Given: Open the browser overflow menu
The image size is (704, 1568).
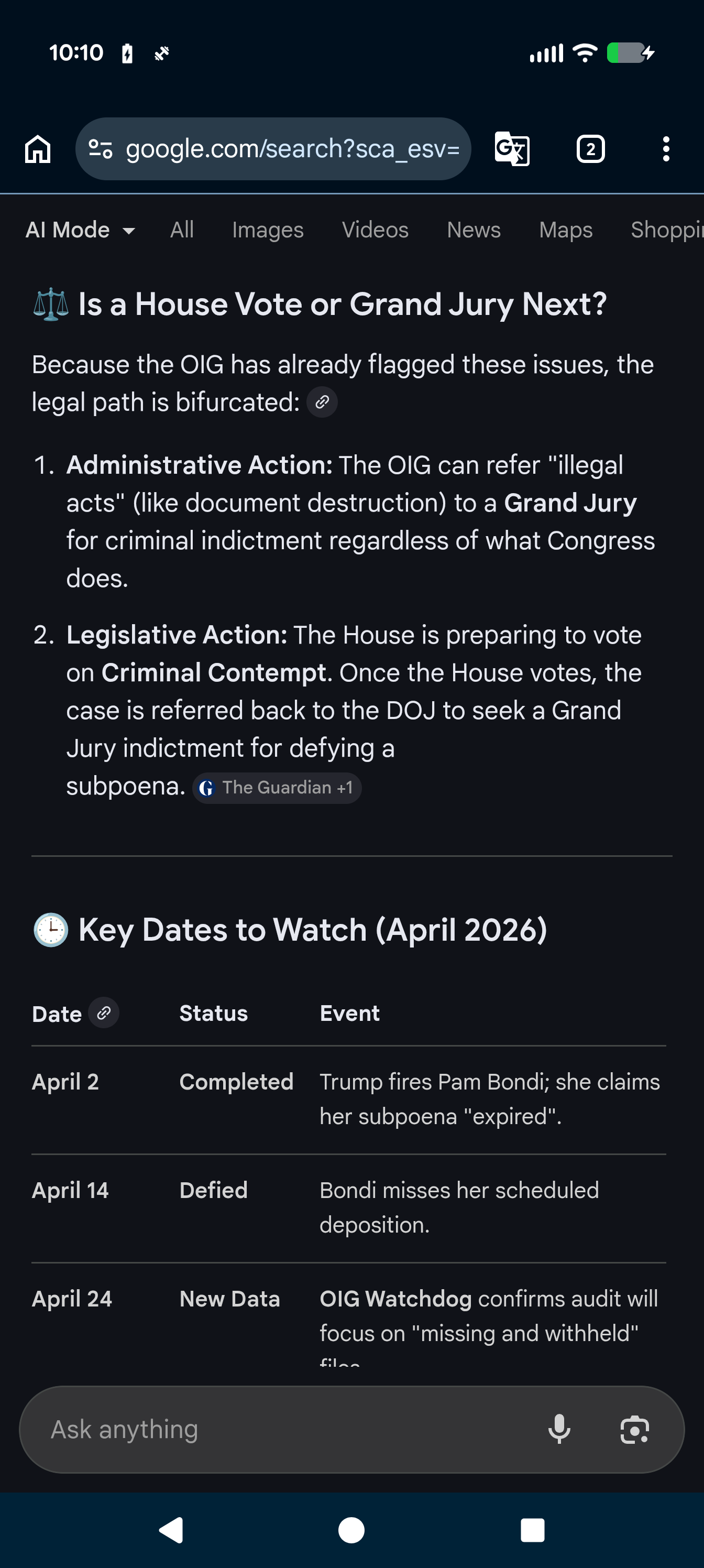Looking at the screenshot, I should click(666, 149).
